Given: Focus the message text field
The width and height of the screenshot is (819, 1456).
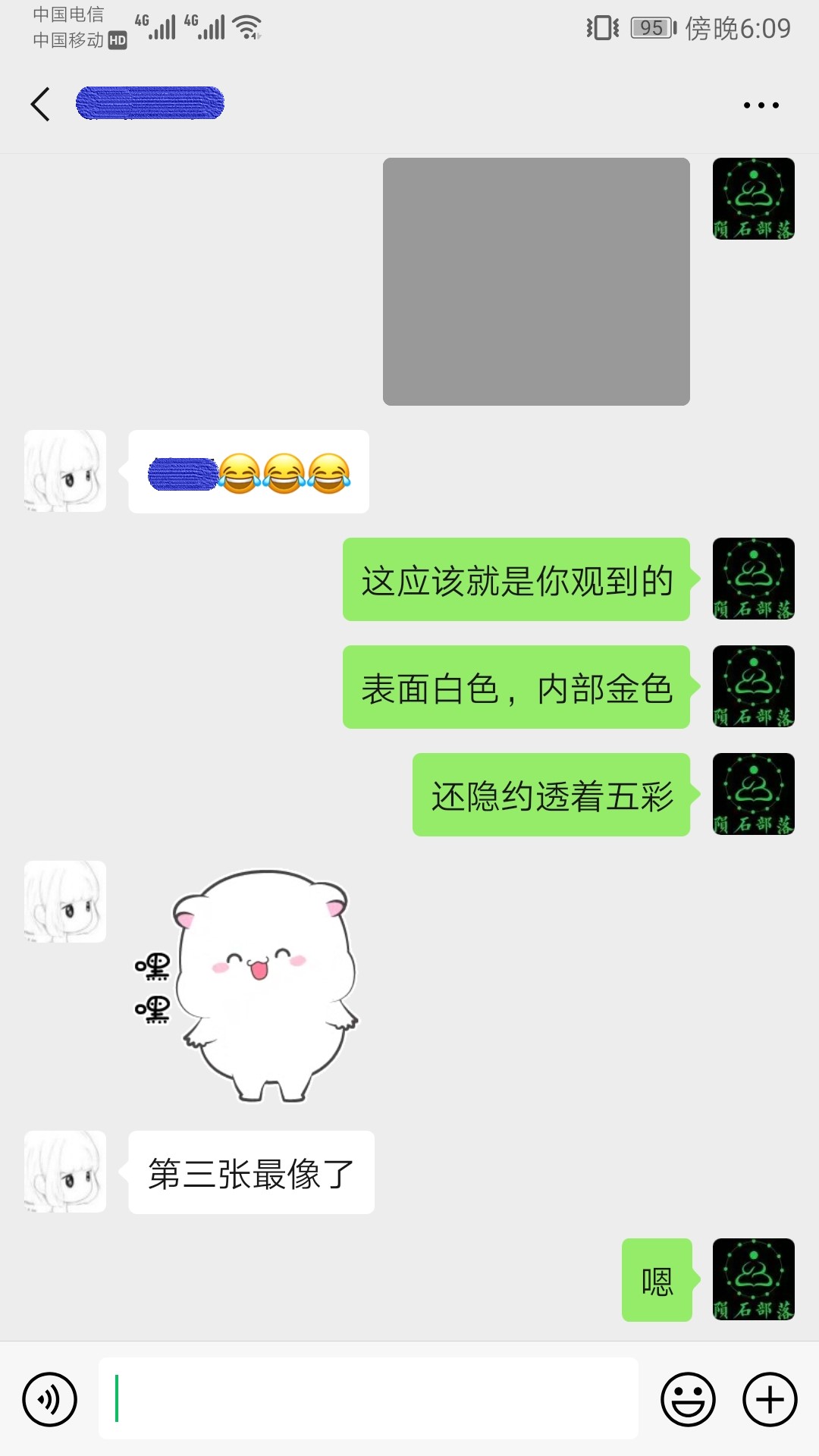Looking at the screenshot, I should pos(368,1398).
